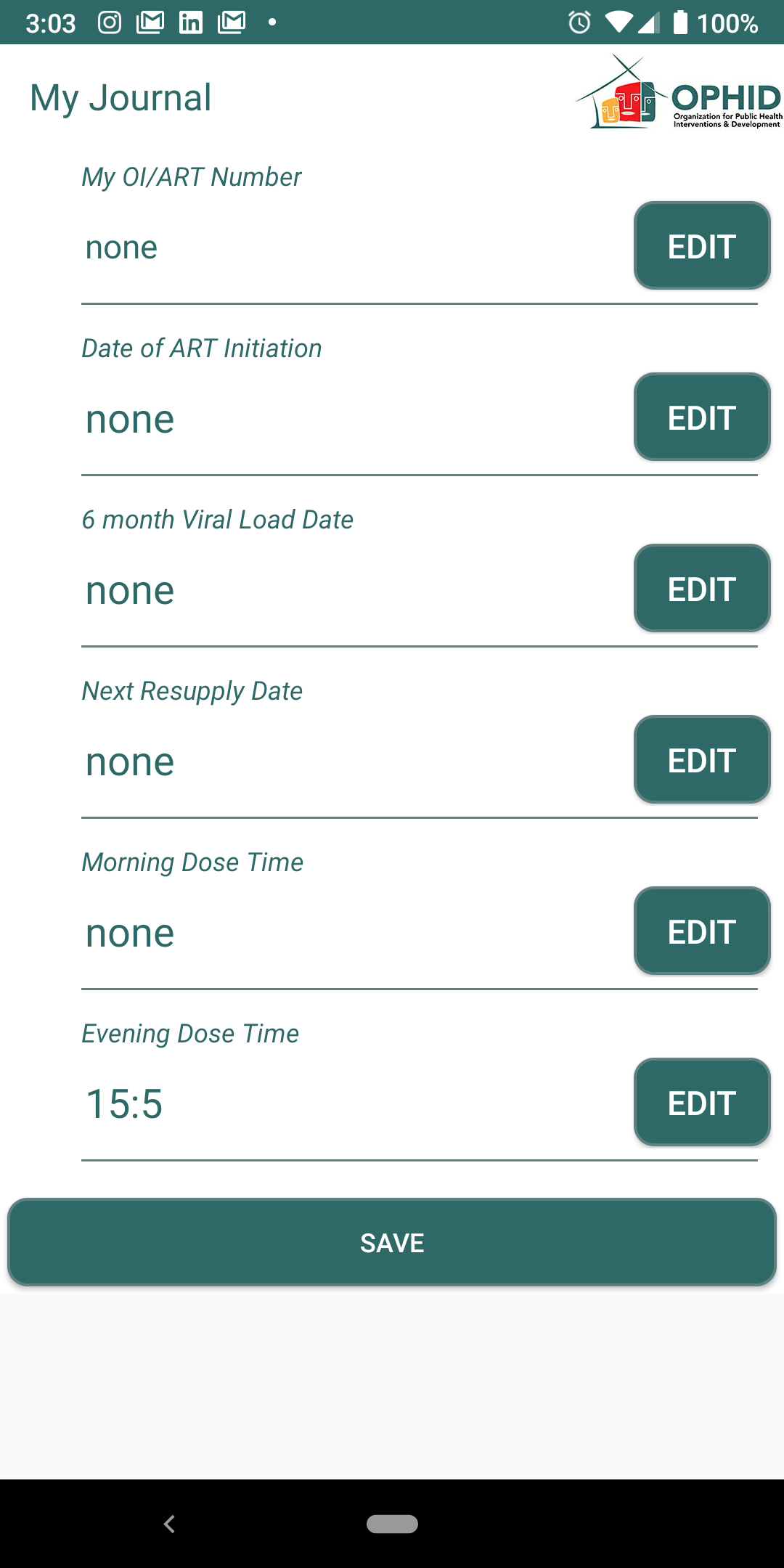Edit the My OI/ART Number field
The height and width of the screenshot is (1568, 784).
click(x=702, y=245)
